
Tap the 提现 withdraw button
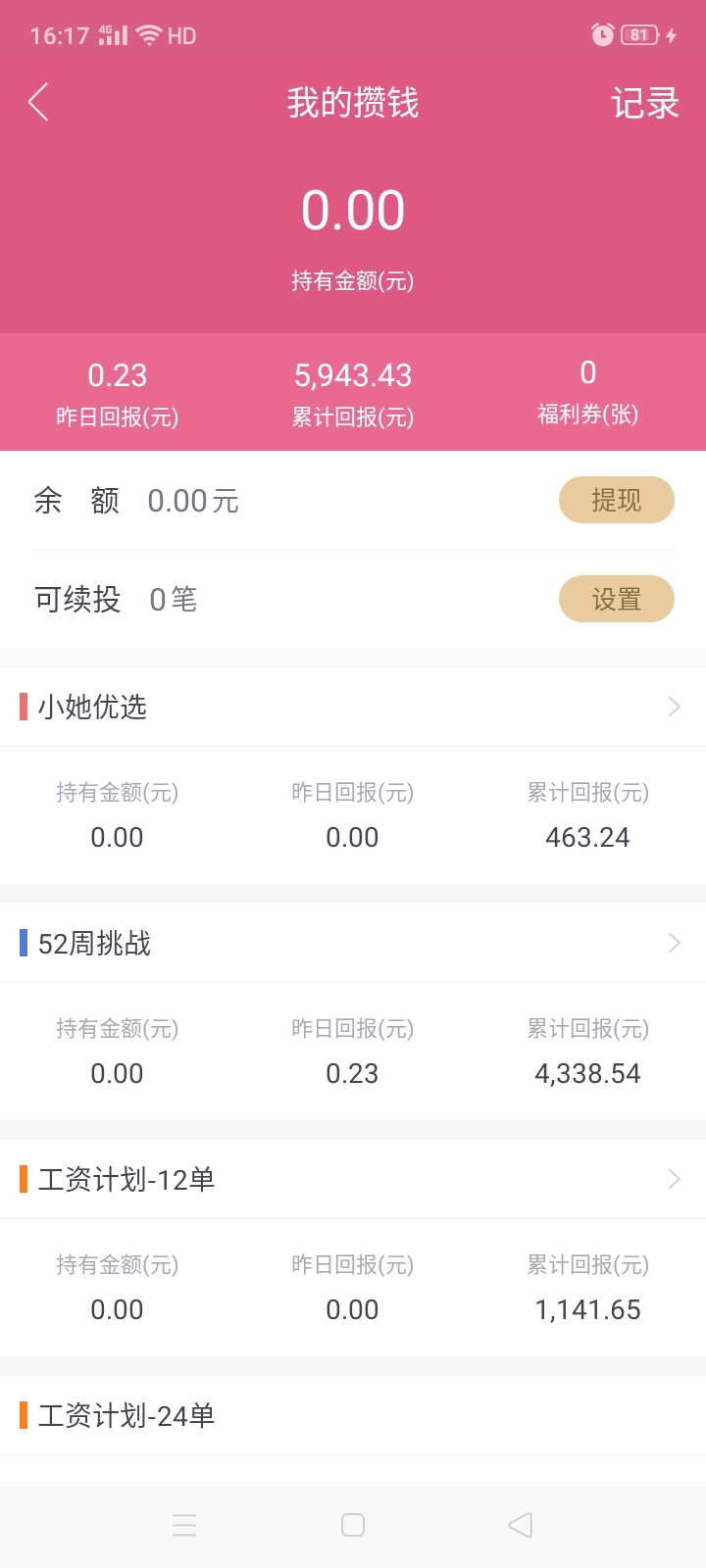[616, 500]
